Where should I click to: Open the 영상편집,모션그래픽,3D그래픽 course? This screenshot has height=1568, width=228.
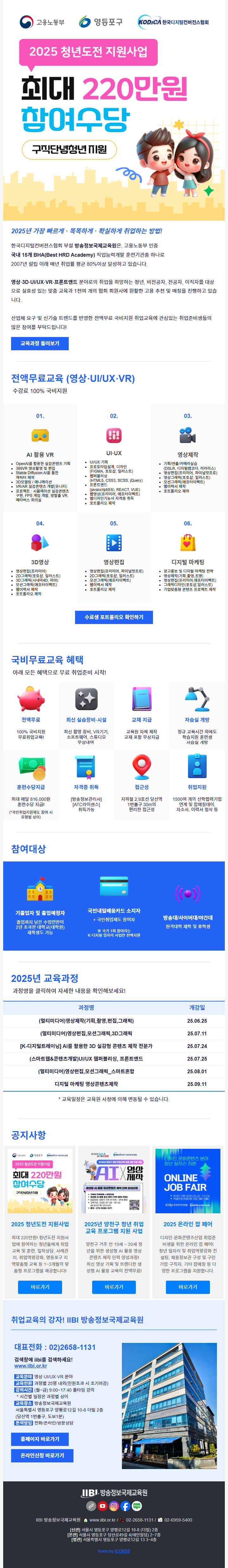86,1033
